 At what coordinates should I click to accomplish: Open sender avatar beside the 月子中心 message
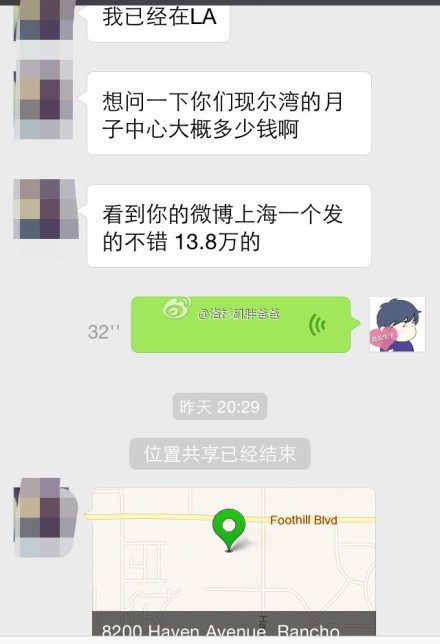[44, 99]
